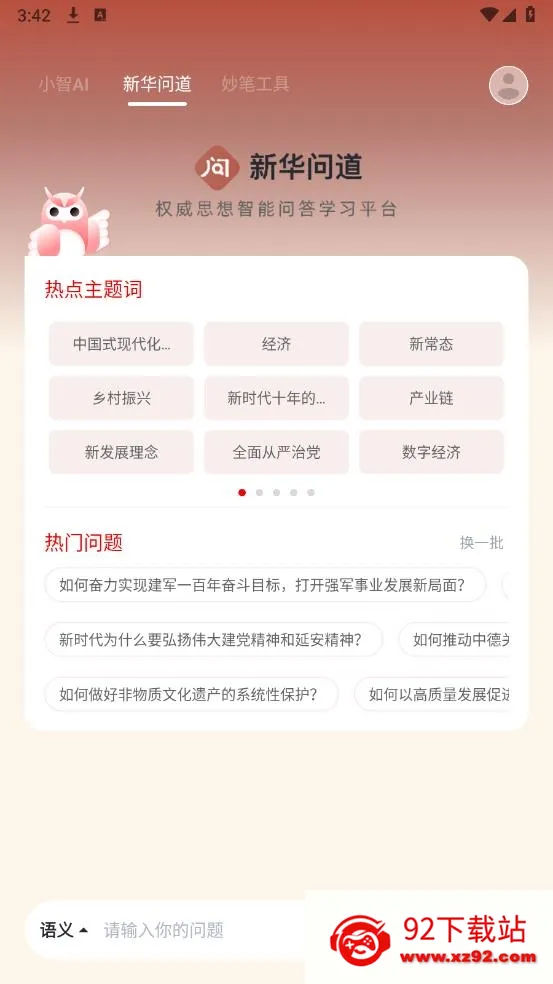Image resolution: width=553 pixels, height=984 pixels.
Task: Switch to the 妙笔工具 tab
Action: point(255,84)
